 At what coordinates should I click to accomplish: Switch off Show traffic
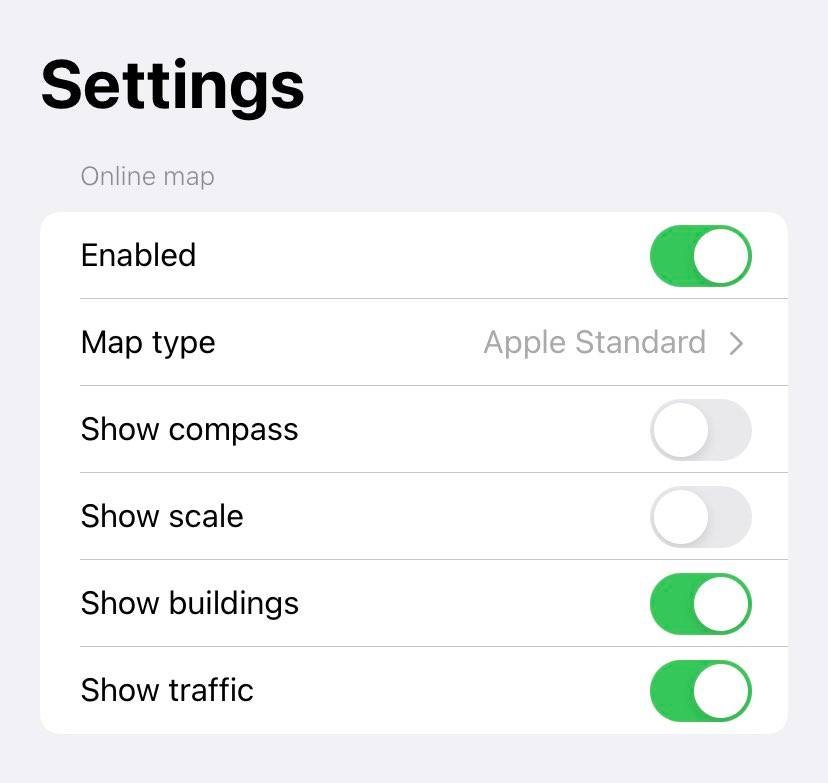pyautogui.click(x=700, y=691)
